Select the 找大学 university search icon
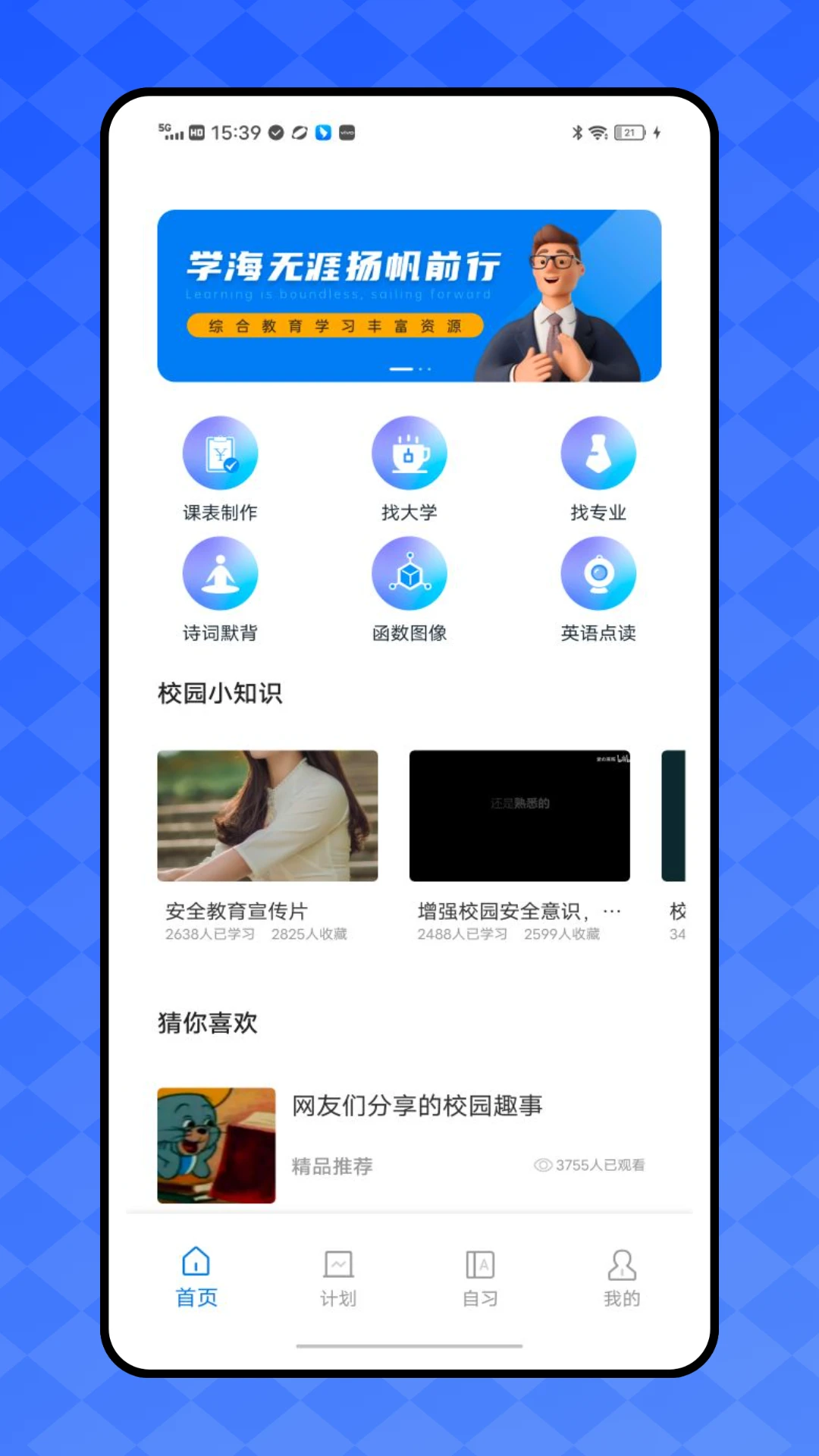The height and width of the screenshot is (1456, 819). 409,452
